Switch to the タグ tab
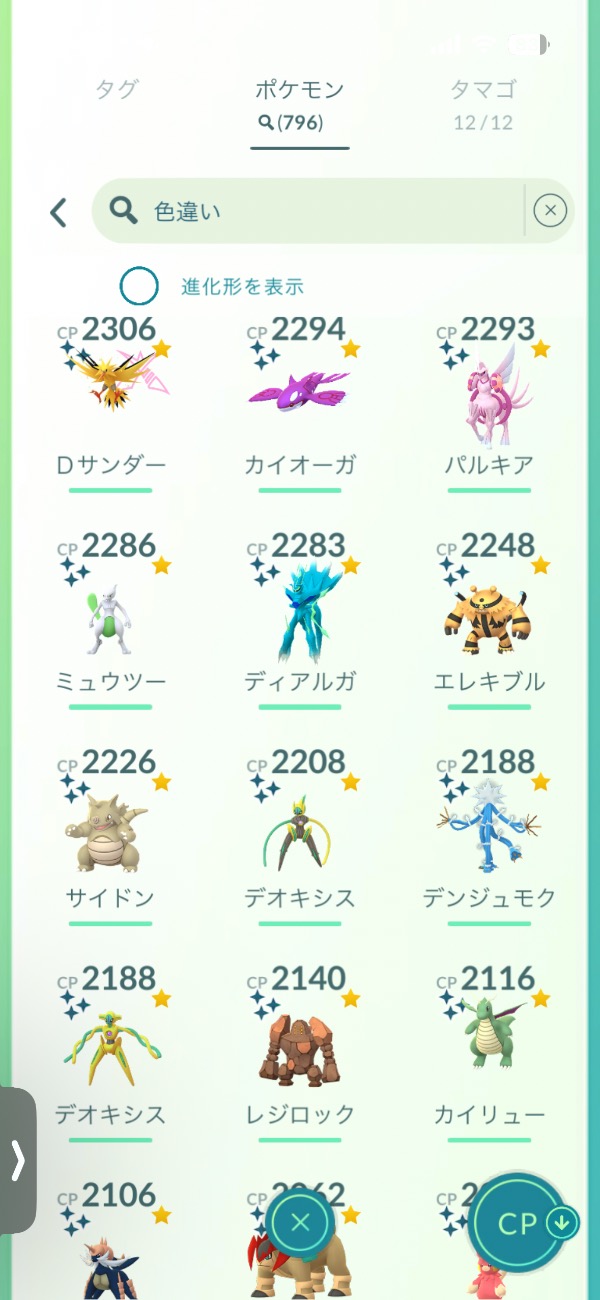The height and width of the screenshot is (1300, 600). click(x=118, y=90)
